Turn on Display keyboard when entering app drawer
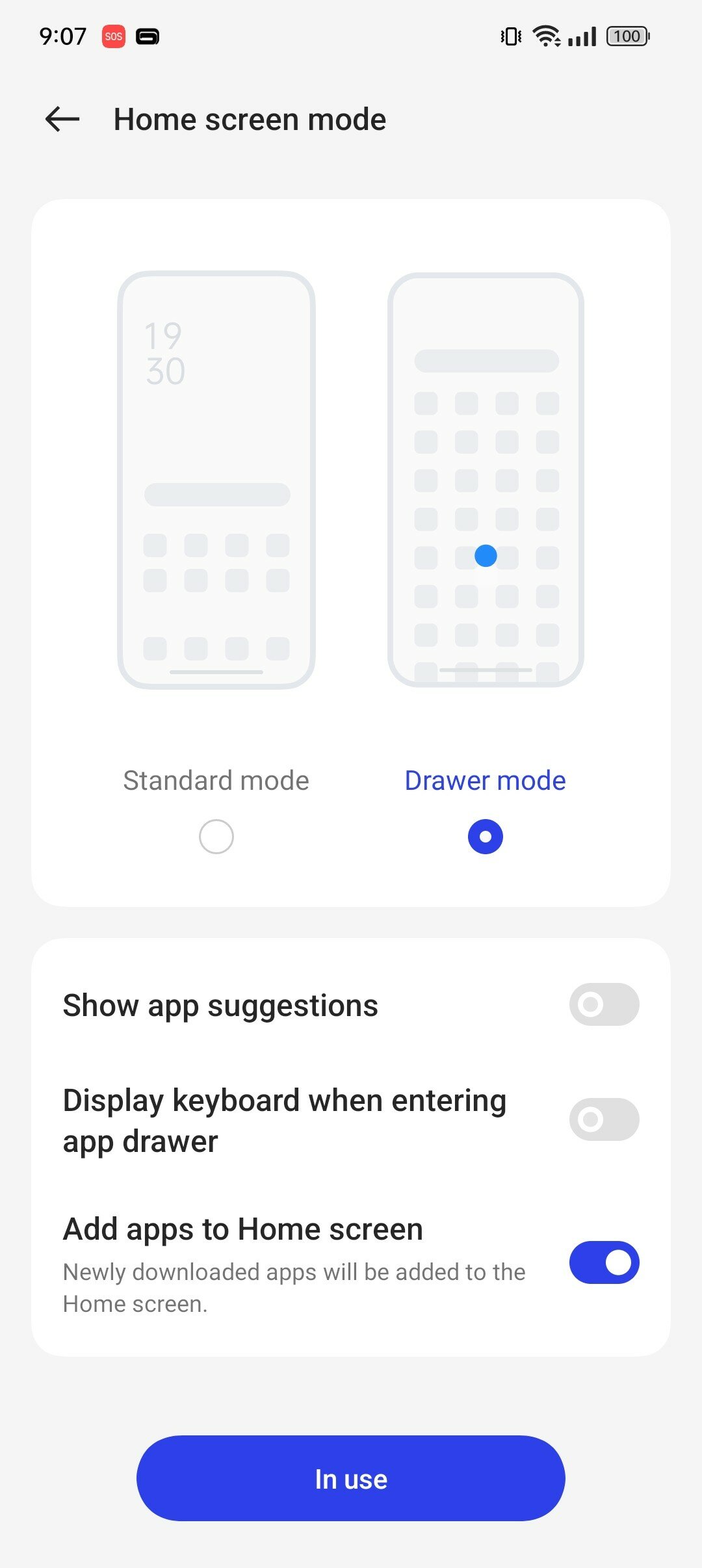The width and height of the screenshot is (702, 1568). click(x=604, y=1119)
